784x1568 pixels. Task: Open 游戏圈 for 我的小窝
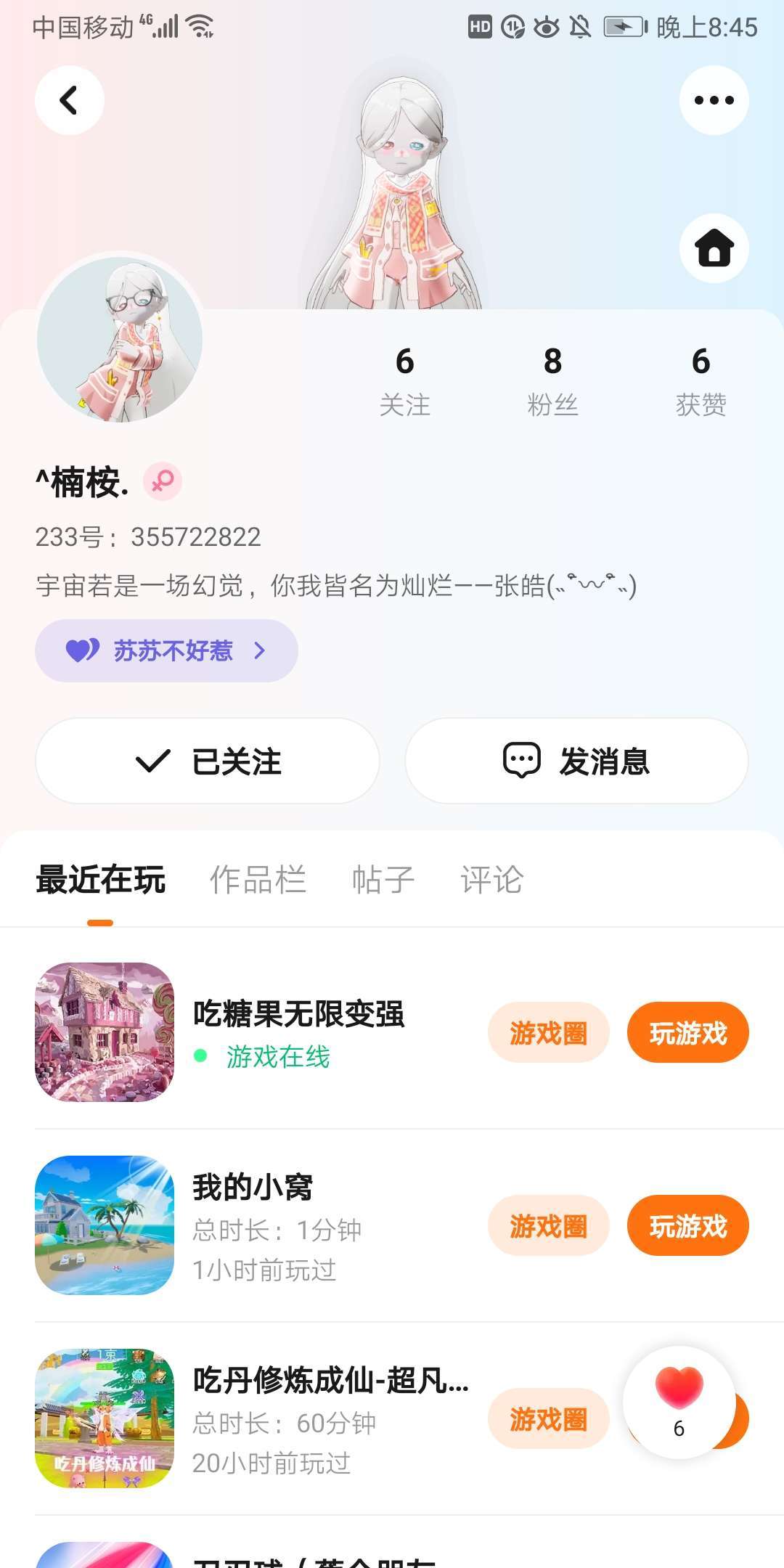coord(548,1225)
